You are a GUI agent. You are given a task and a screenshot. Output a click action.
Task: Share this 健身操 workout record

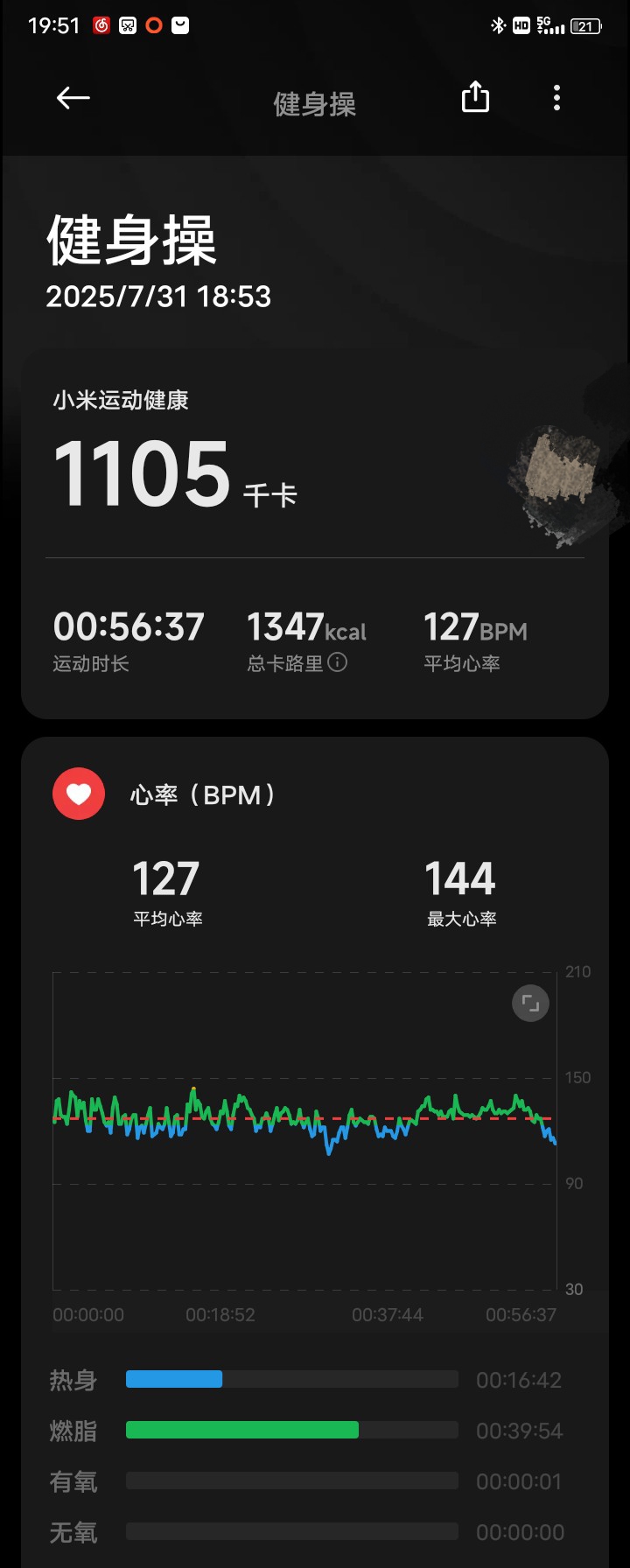(475, 97)
